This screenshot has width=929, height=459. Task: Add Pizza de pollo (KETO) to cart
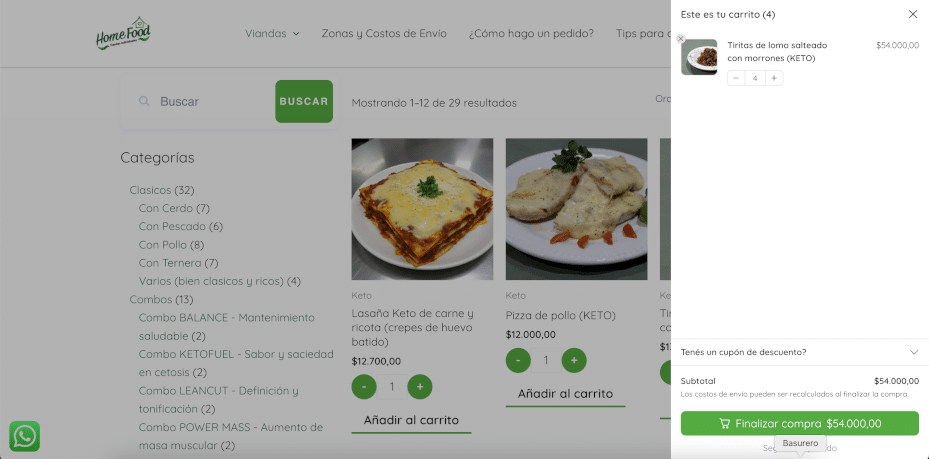(565, 394)
